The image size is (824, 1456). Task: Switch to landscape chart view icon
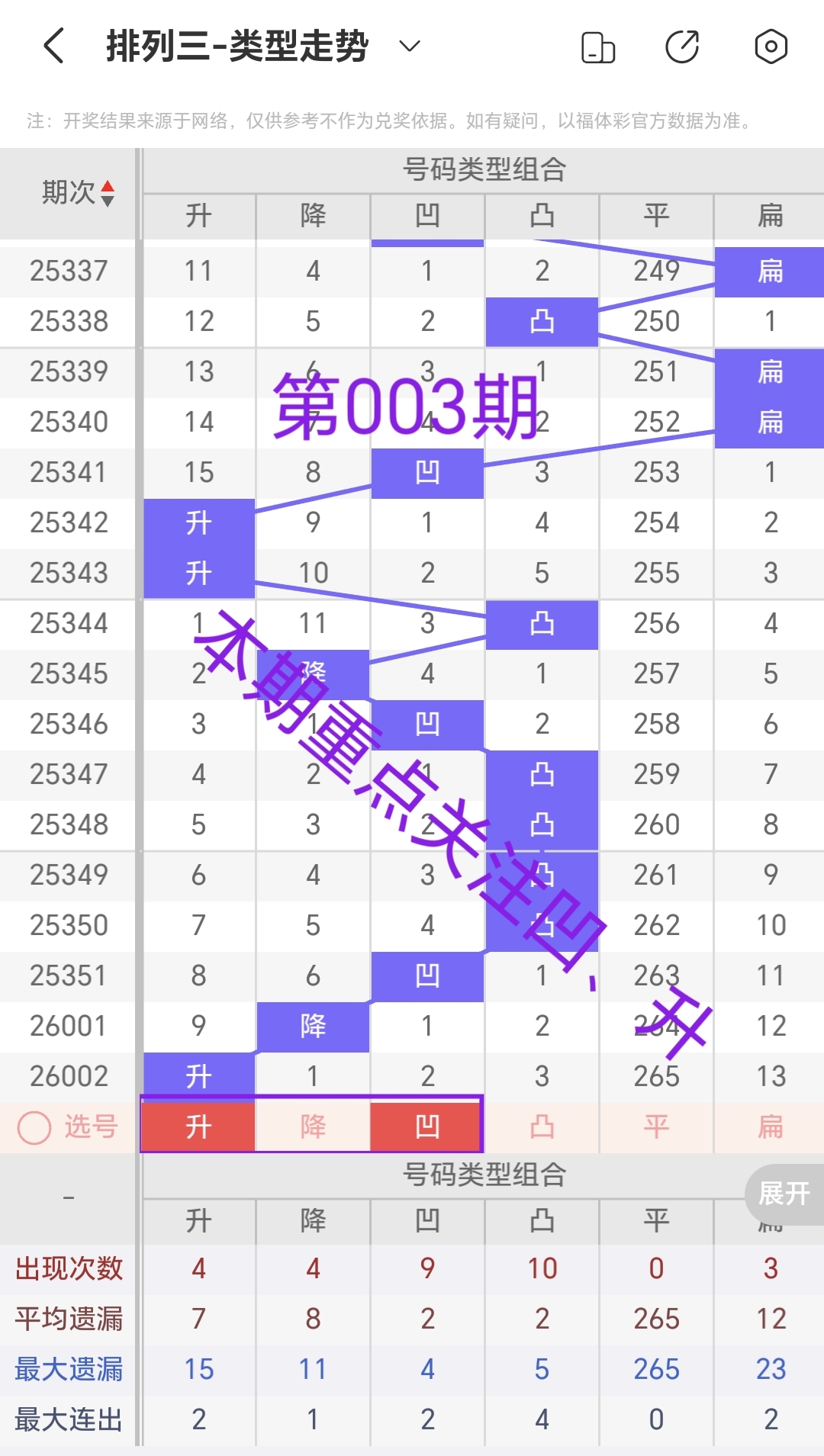(599, 47)
